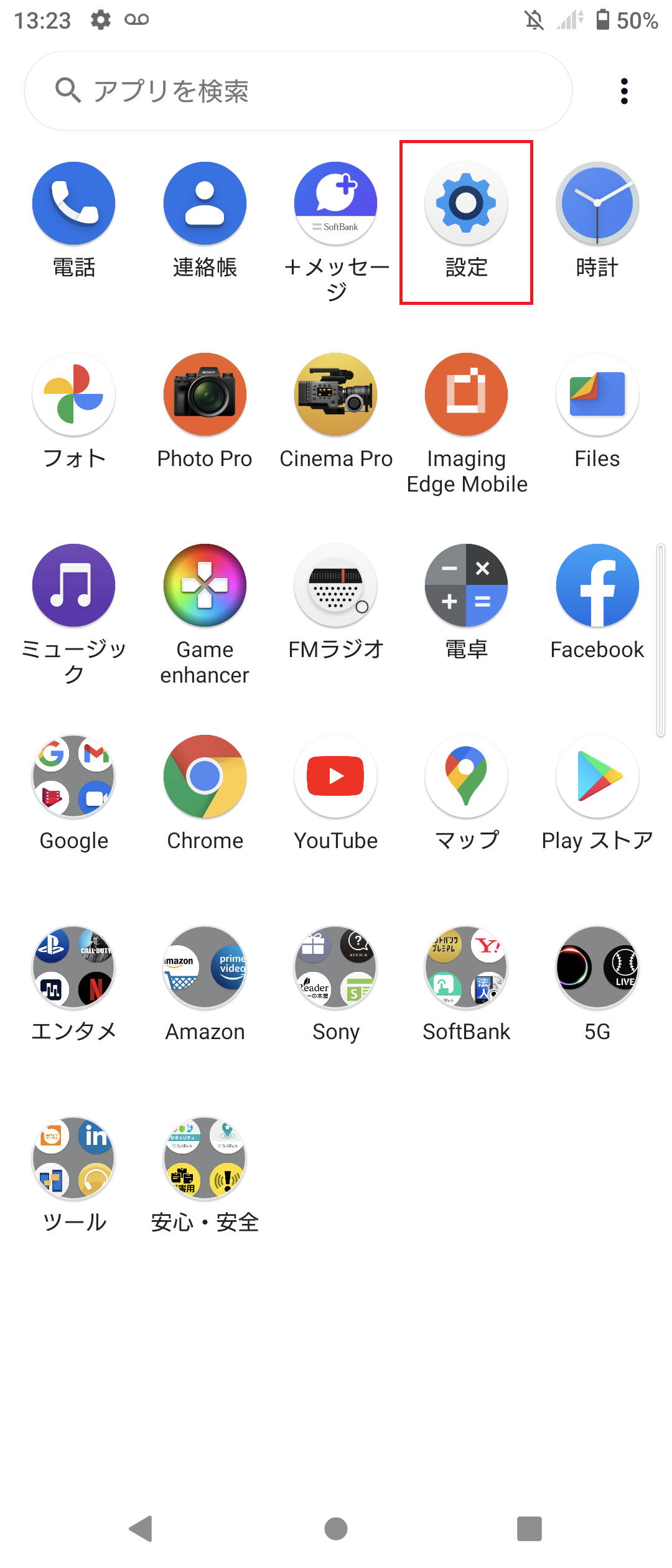This screenshot has height=1568, width=672.
Task: Launch the ミュージック music app
Action: (73, 586)
